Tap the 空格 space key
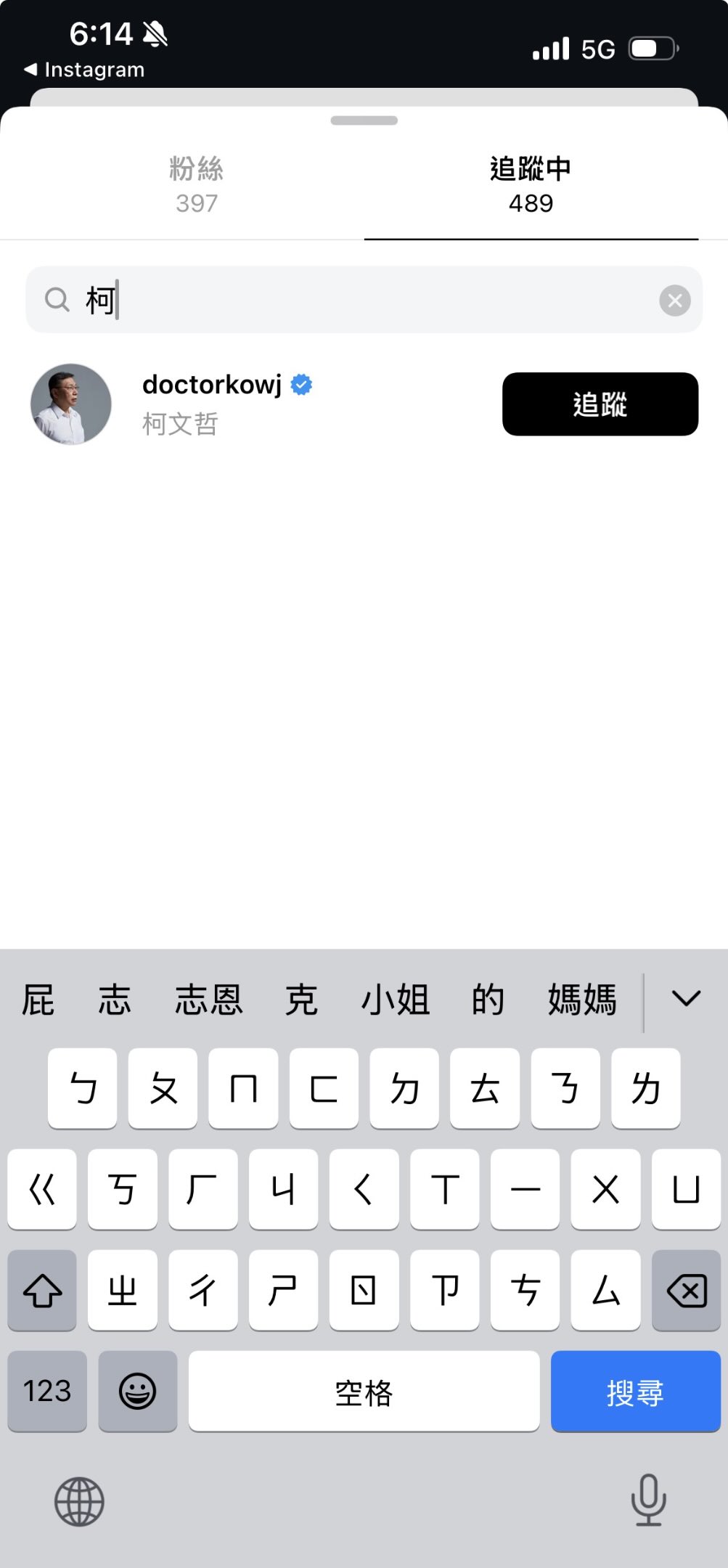The width and height of the screenshot is (728, 1568). click(364, 1391)
